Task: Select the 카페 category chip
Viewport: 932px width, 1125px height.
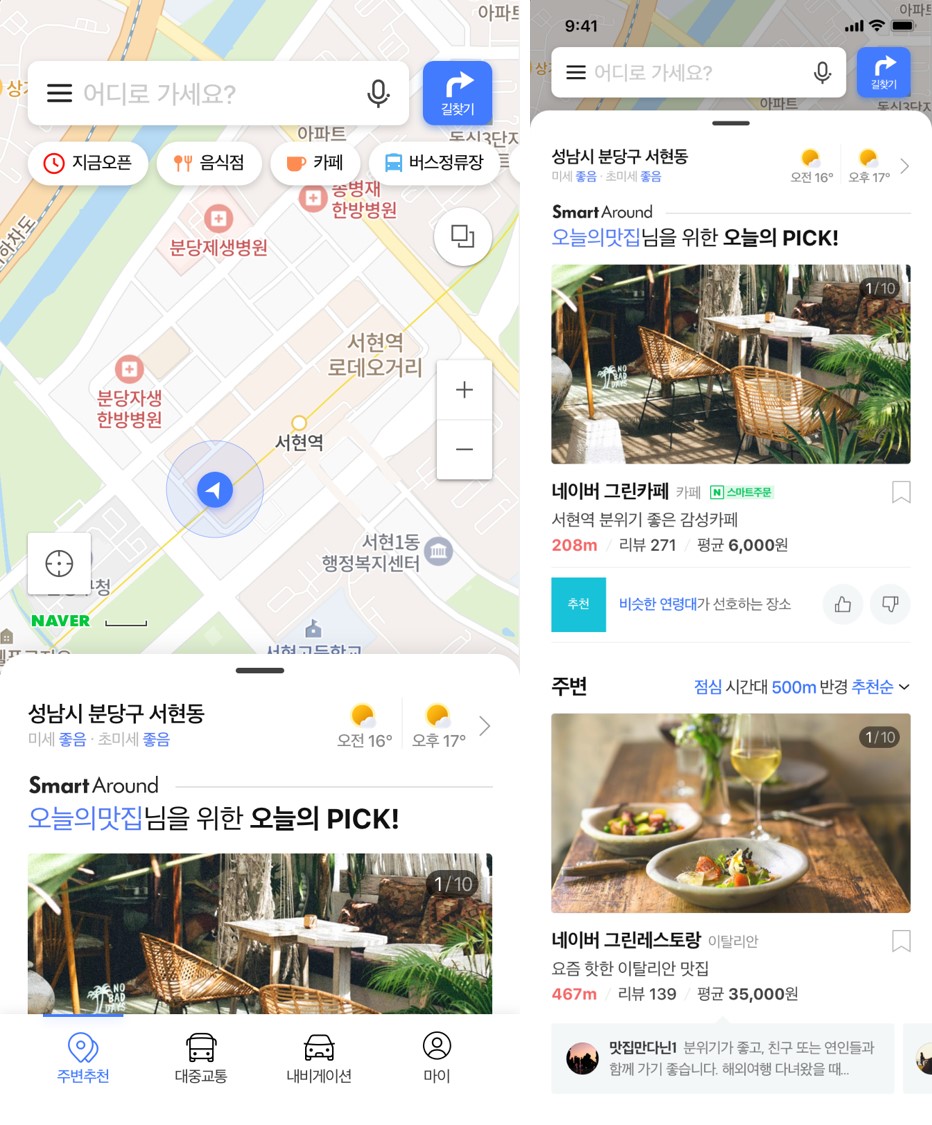Action: click(315, 163)
